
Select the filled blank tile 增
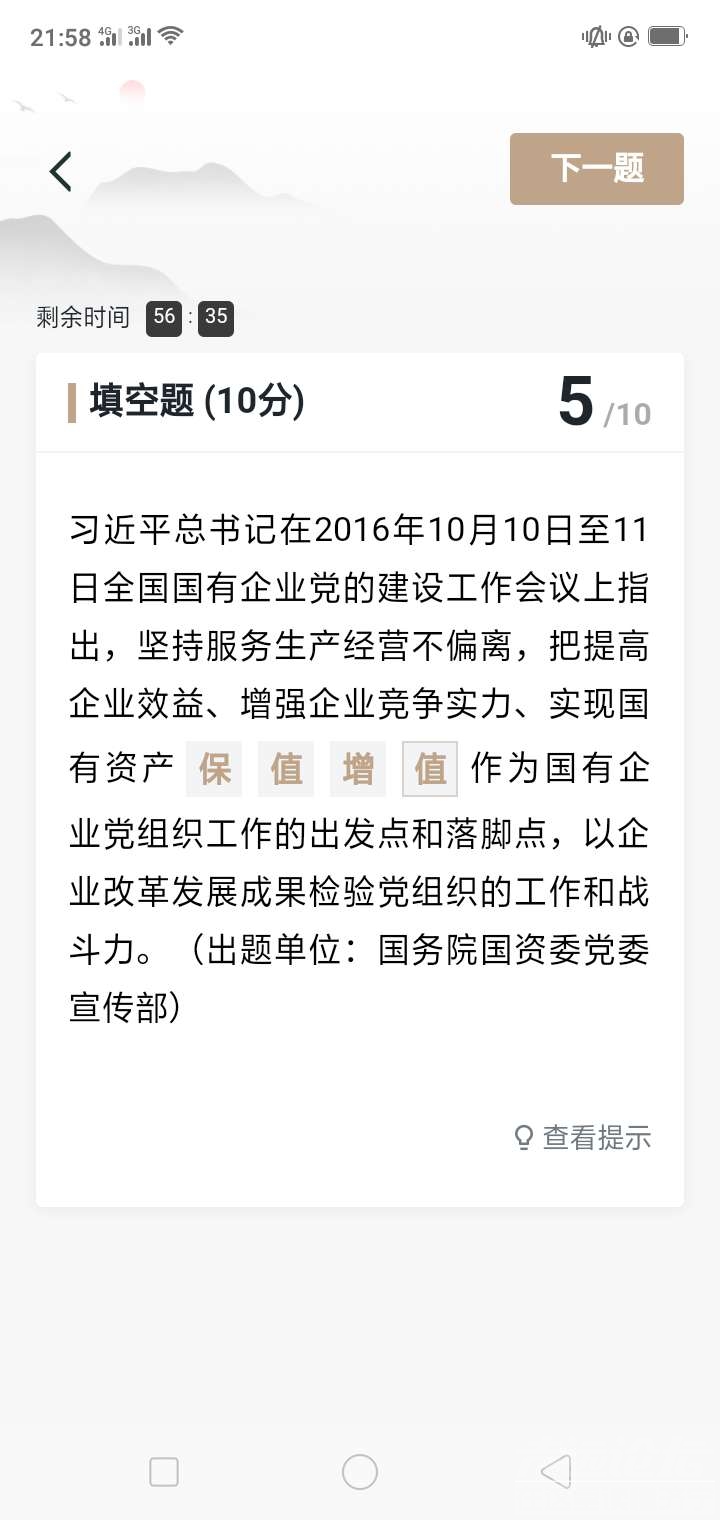pos(358,768)
